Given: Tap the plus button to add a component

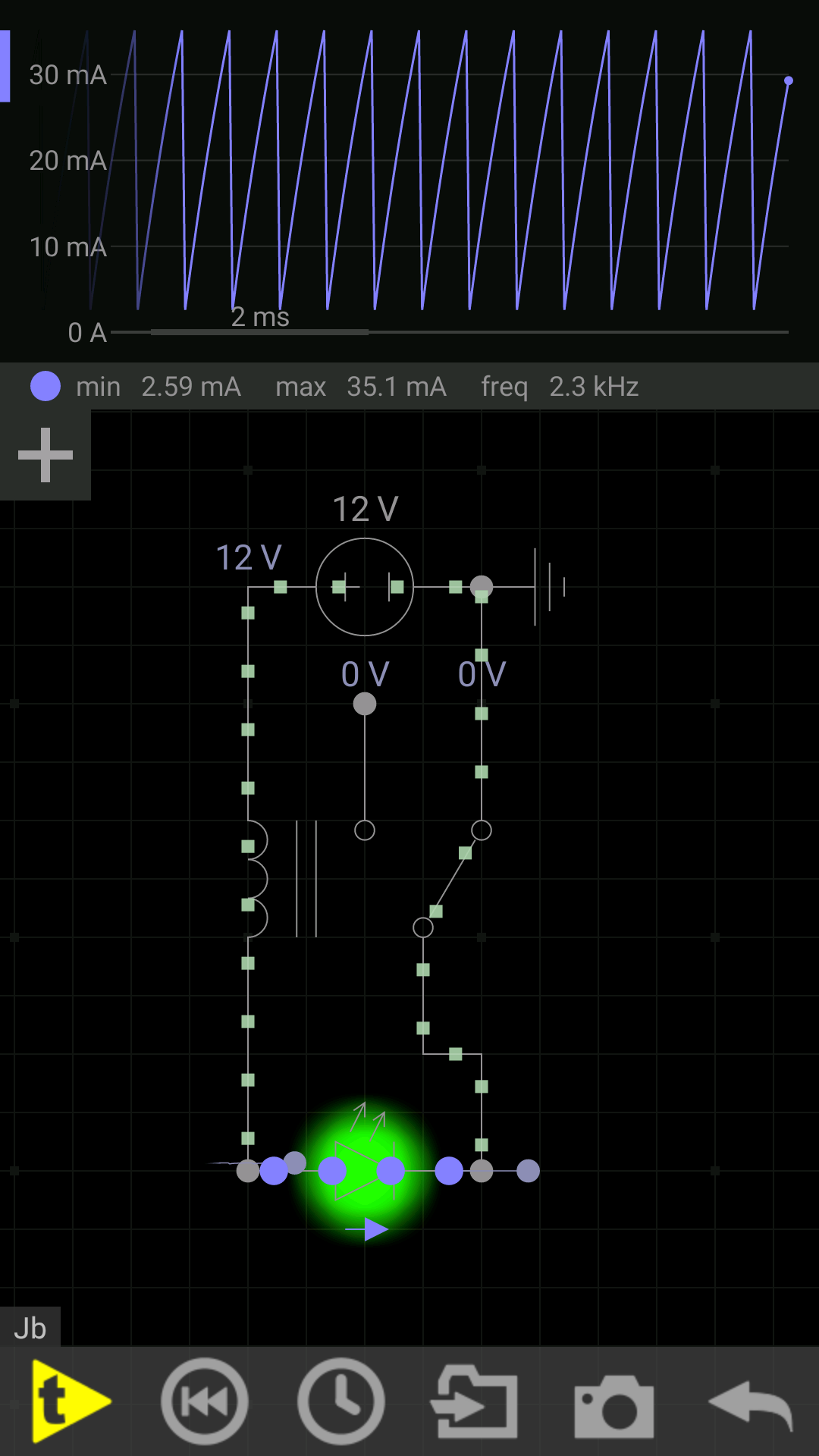Looking at the screenshot, I should pyautogui.click(x=45, y=455).
